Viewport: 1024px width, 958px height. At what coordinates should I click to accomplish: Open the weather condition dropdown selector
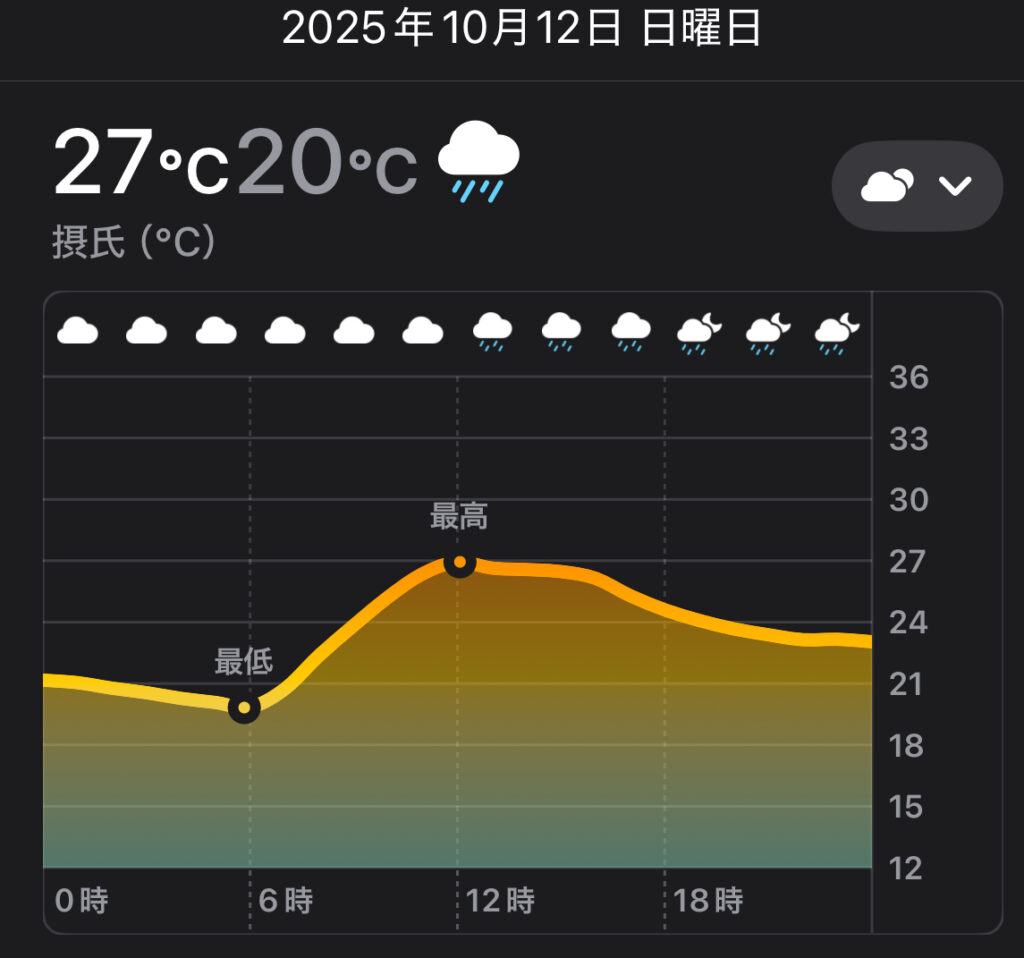917,186
